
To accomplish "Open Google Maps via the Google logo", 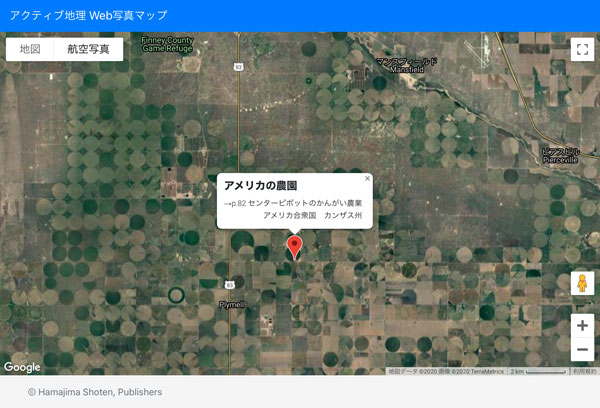I will tap(22, 367).
